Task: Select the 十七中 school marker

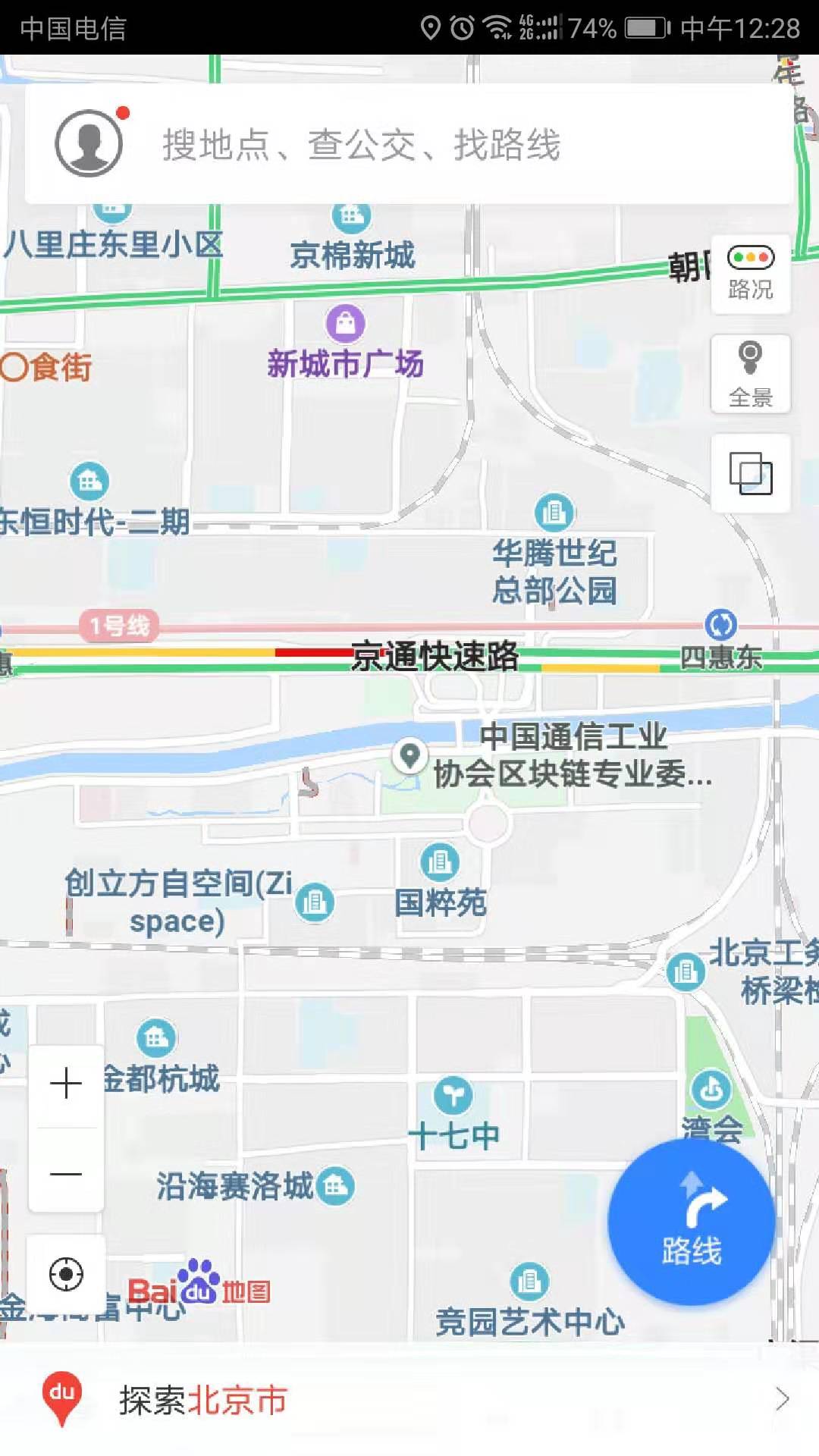Action: (x=453, y=1096)
